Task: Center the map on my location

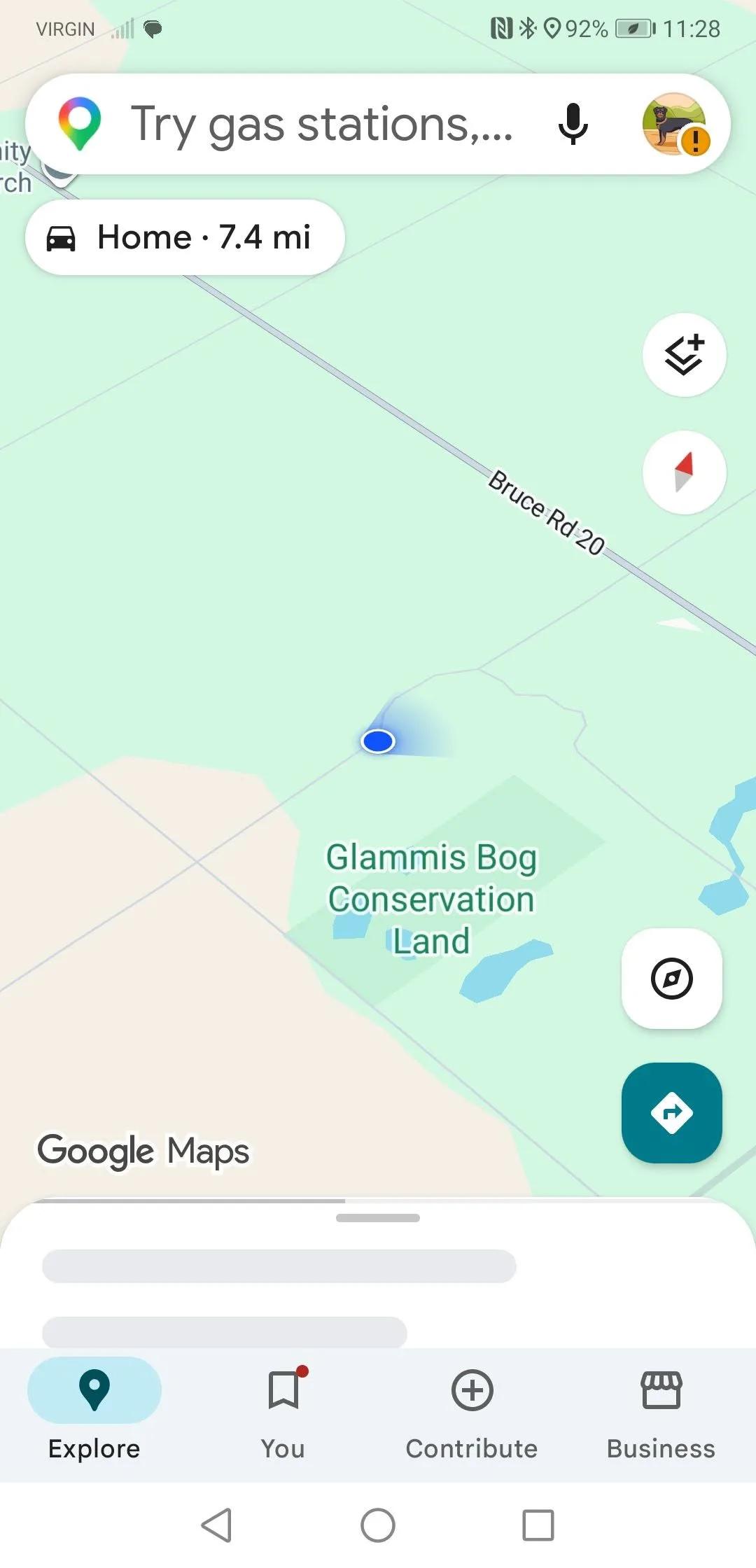Action: 671,979
